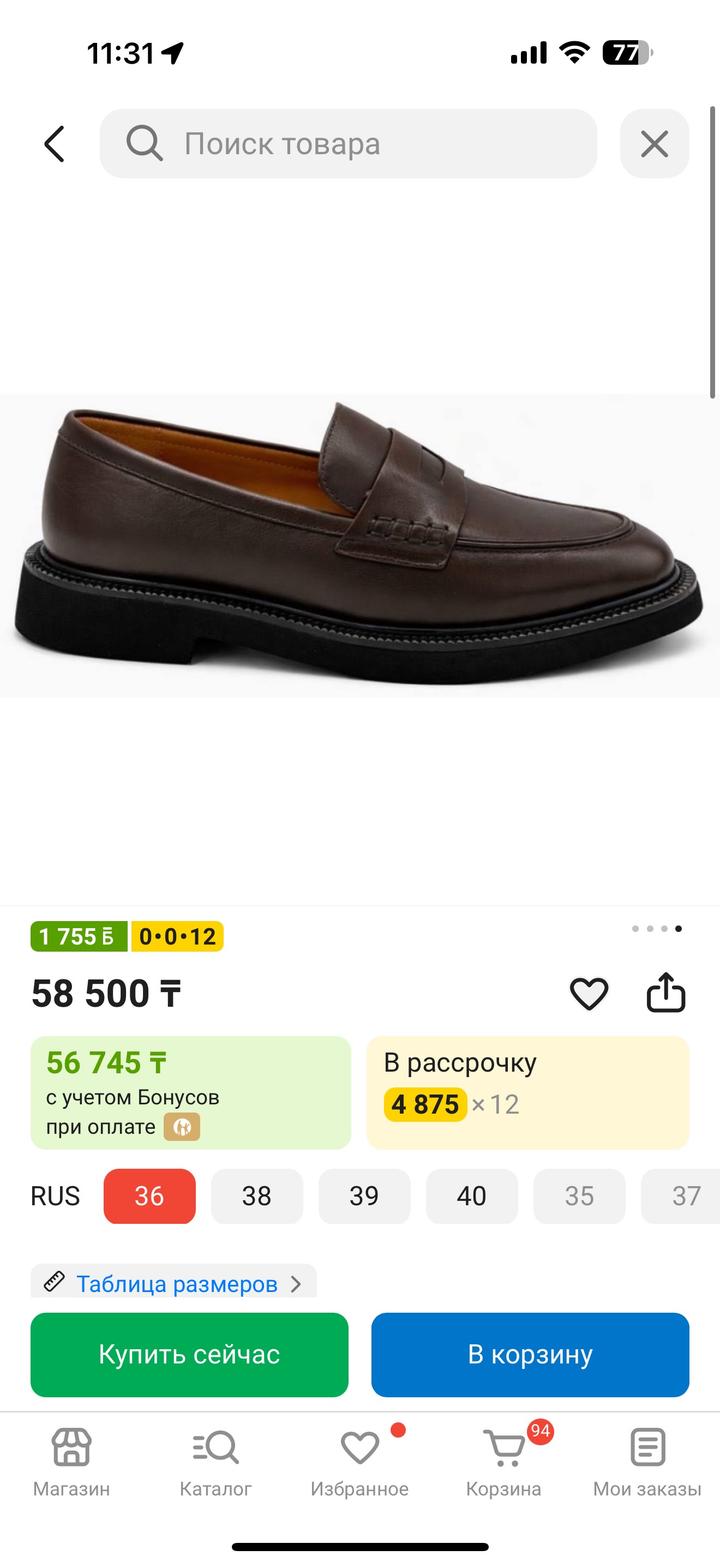Tap the Поиск товара search field
This screenshot has width=720, height=1564.
pos(348,144)
